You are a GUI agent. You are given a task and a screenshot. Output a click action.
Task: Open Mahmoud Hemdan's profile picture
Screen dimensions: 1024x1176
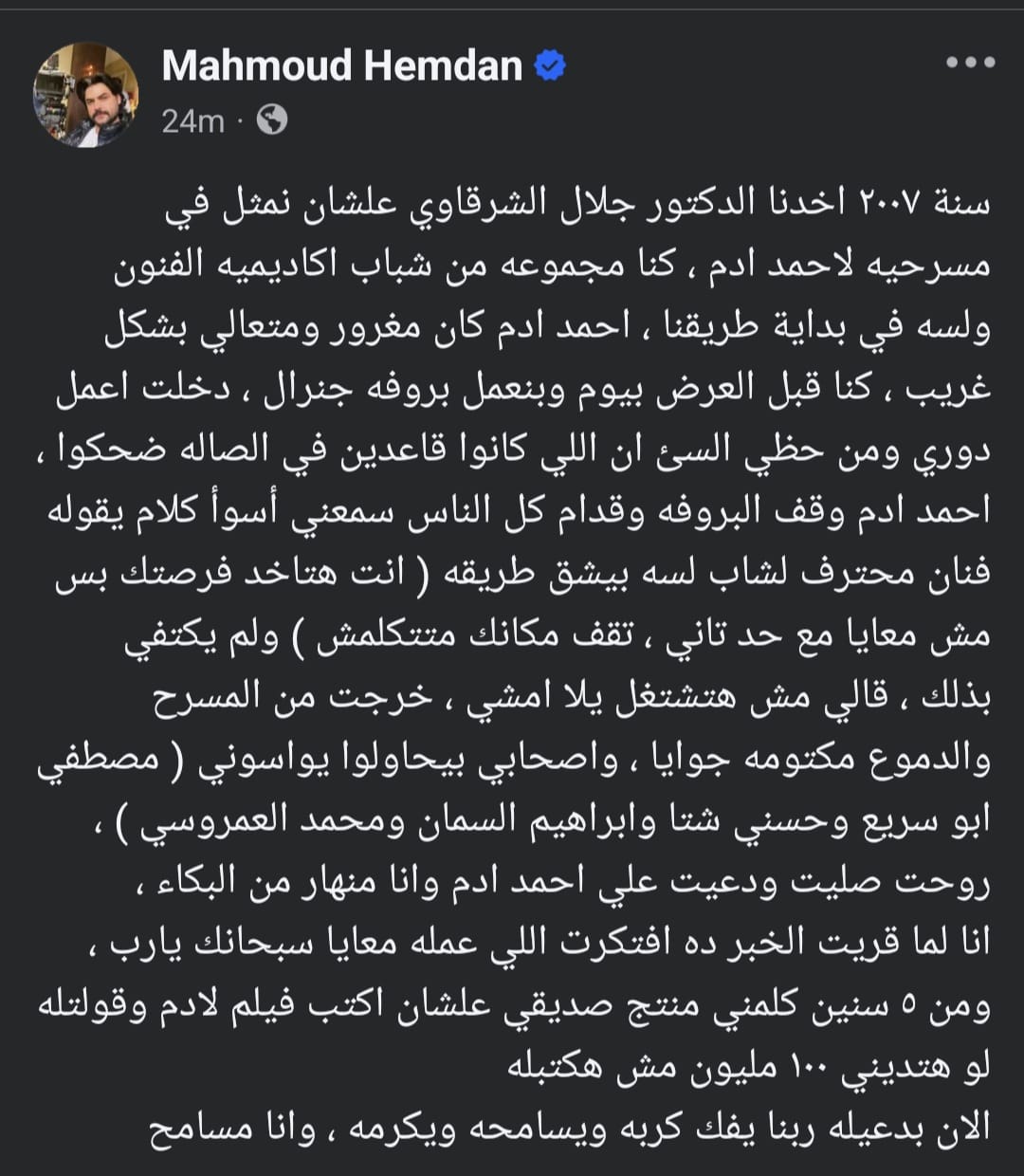tap(86, 94)
